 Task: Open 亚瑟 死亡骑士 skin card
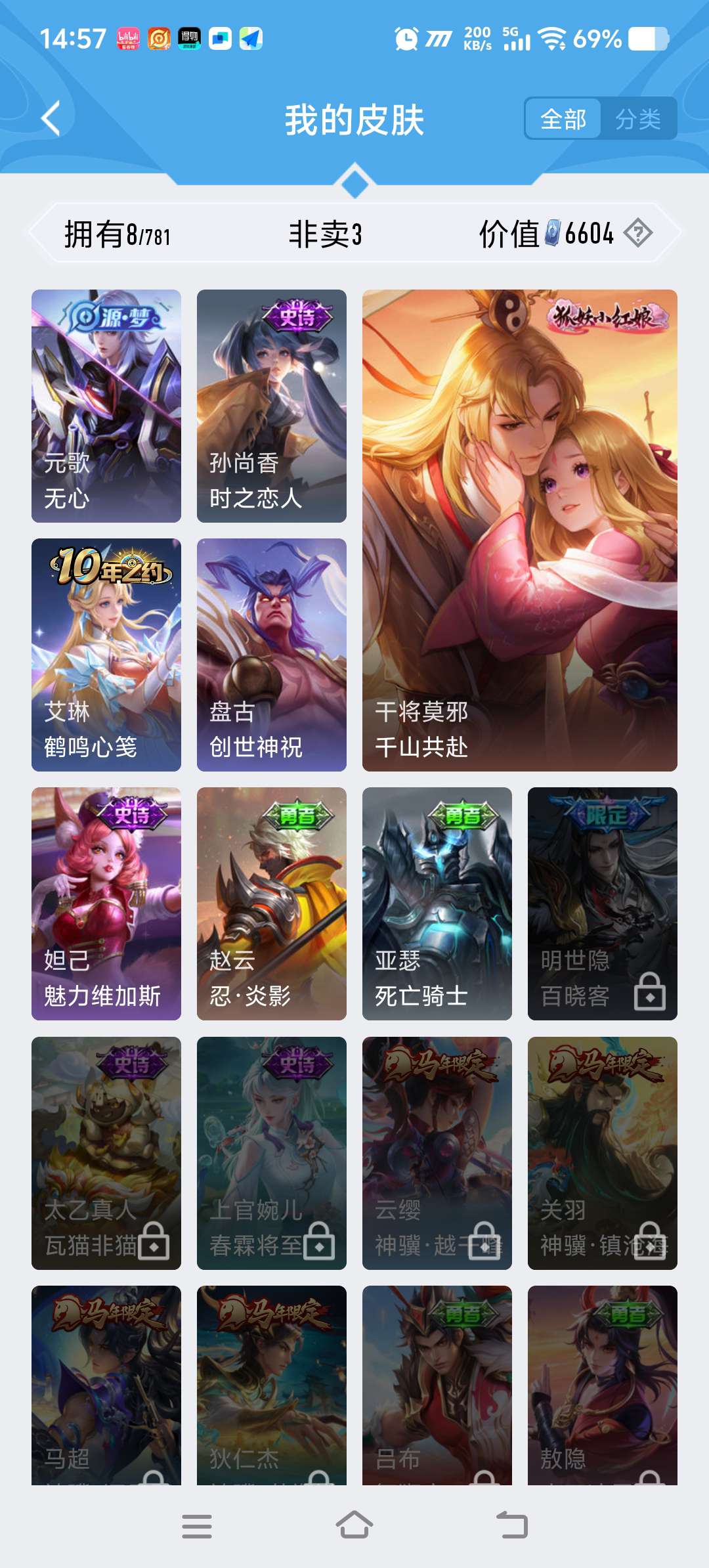tap(437, 904)
